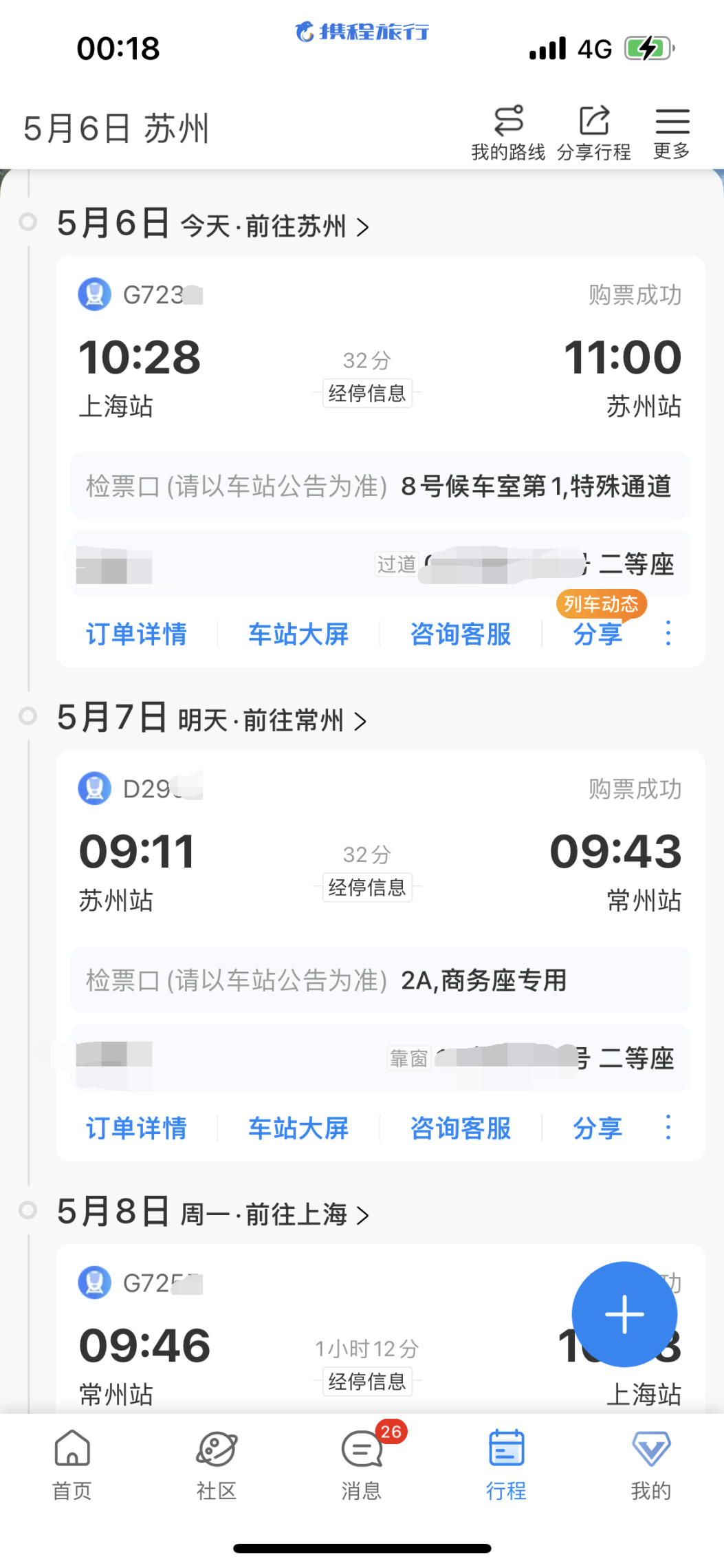Viewport: 724px width, 1568px height.
Task: Check 车站大屏 for the 10:28 train
Action: point(298,634)
